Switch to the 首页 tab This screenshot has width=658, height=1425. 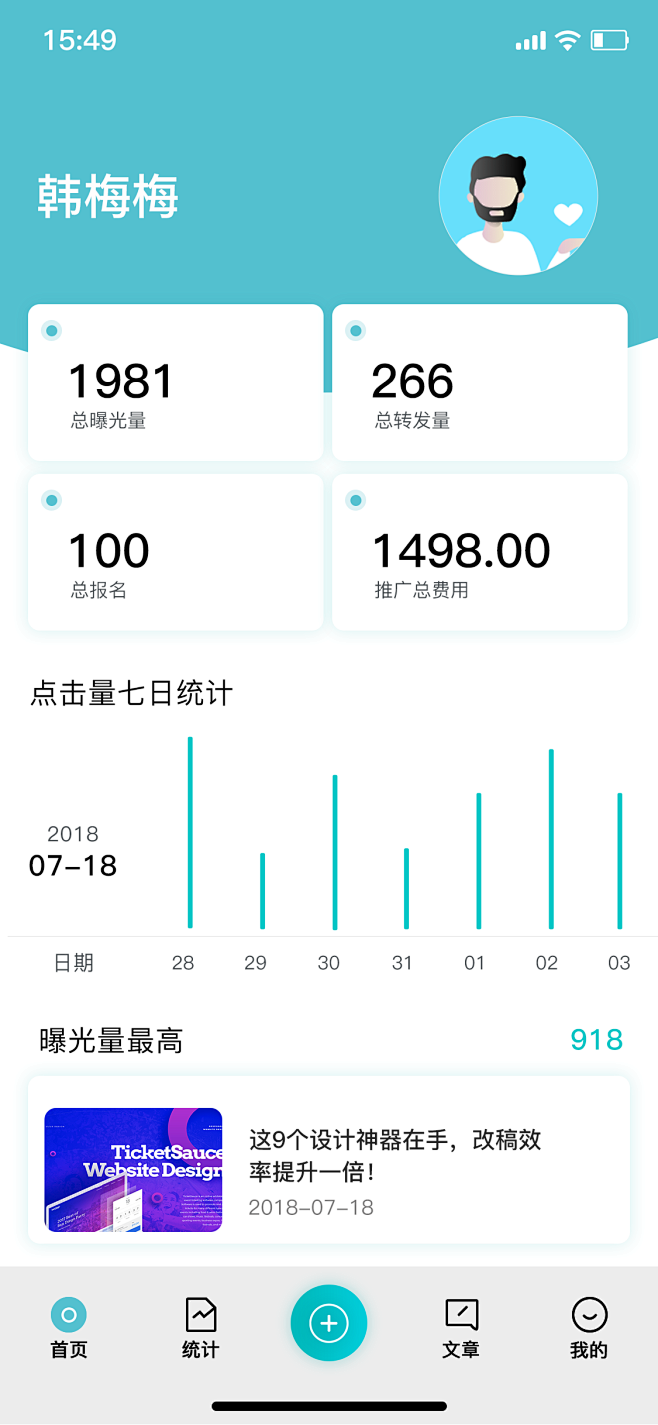68,1327
